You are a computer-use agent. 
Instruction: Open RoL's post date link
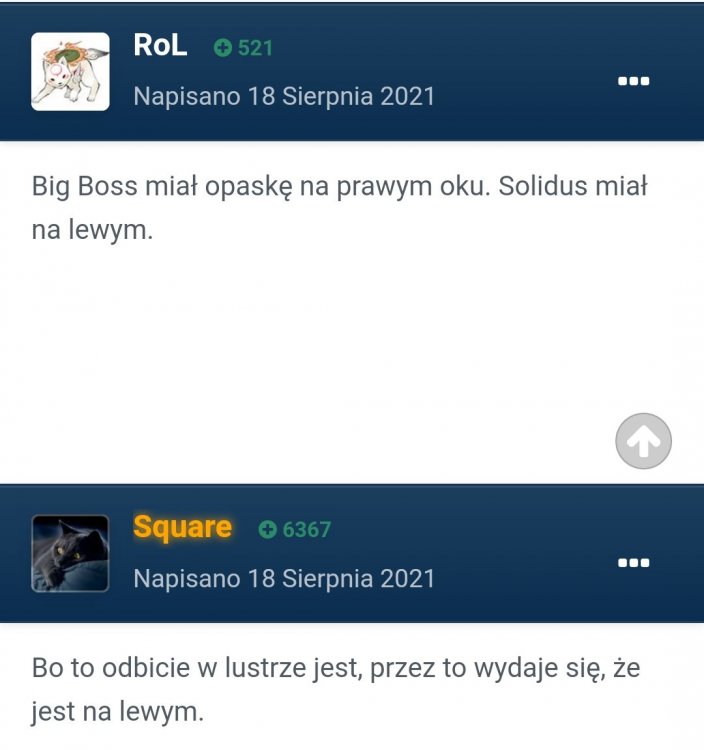(x=284, y=97)
